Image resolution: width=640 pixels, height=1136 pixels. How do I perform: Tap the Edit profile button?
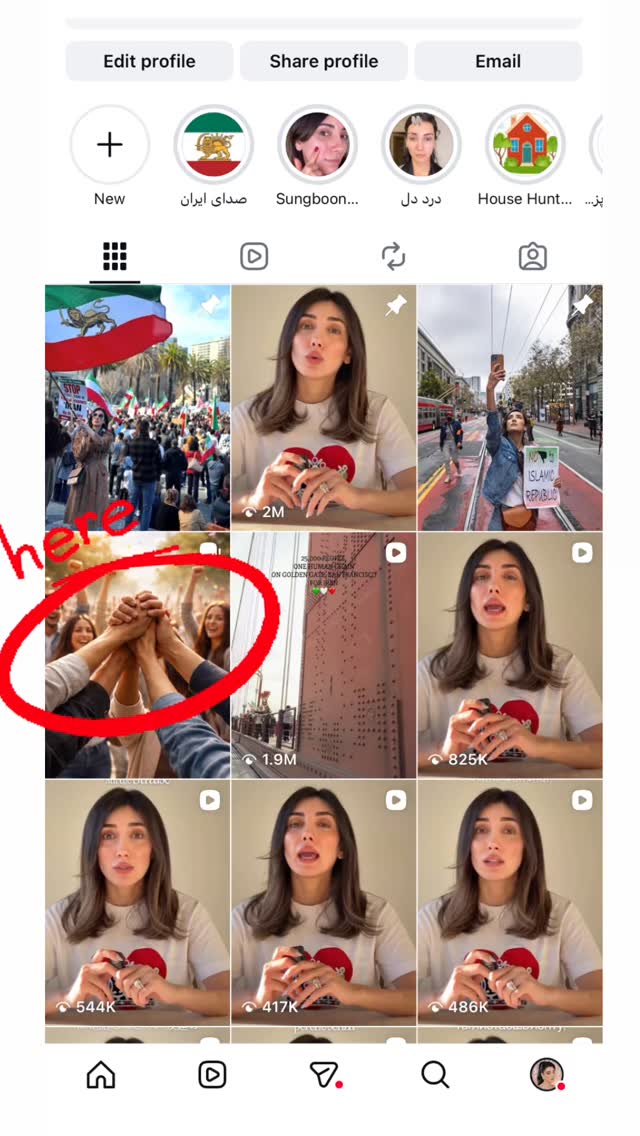click(x=149, y=62)
